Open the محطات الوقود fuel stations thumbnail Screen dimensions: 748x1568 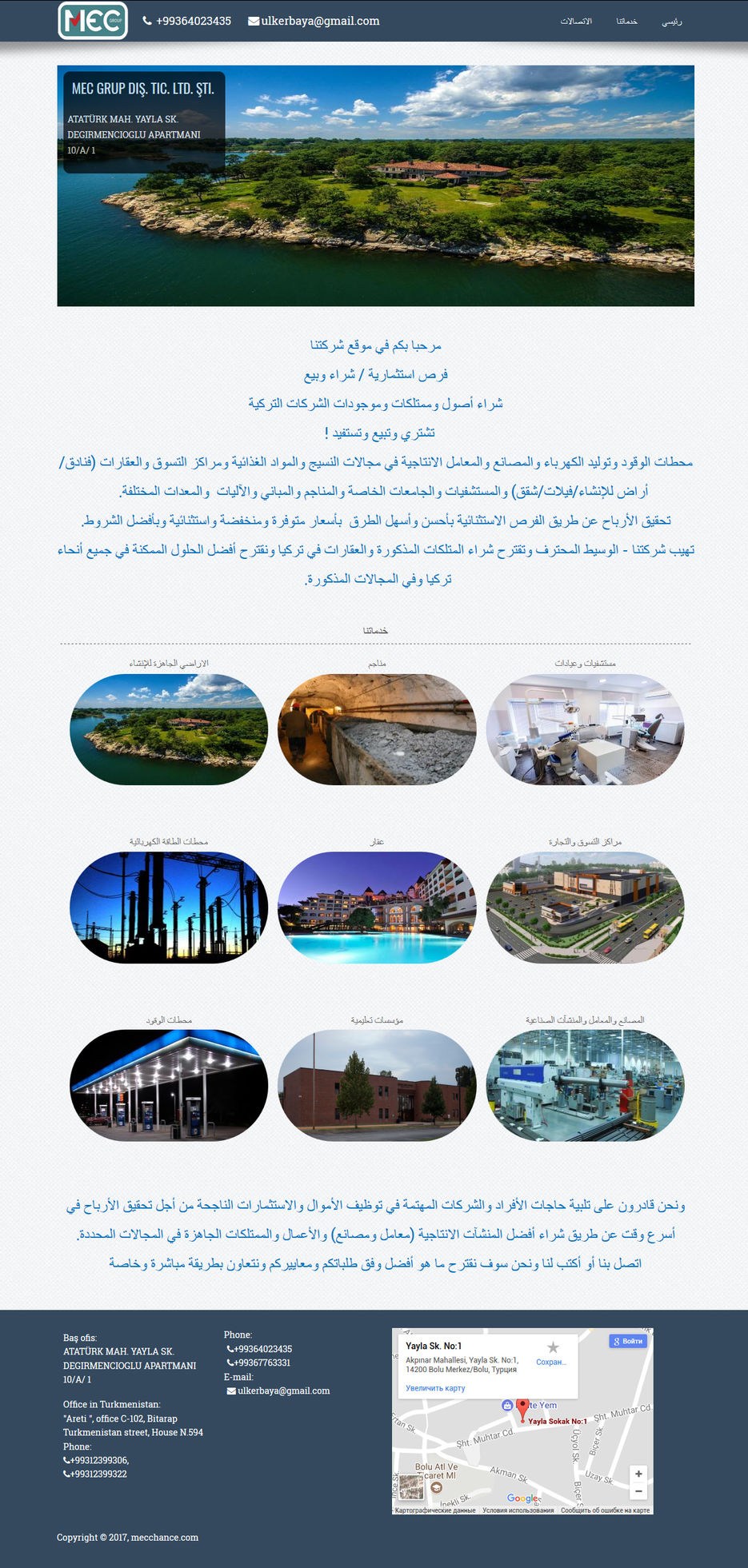pos(169,1085)
